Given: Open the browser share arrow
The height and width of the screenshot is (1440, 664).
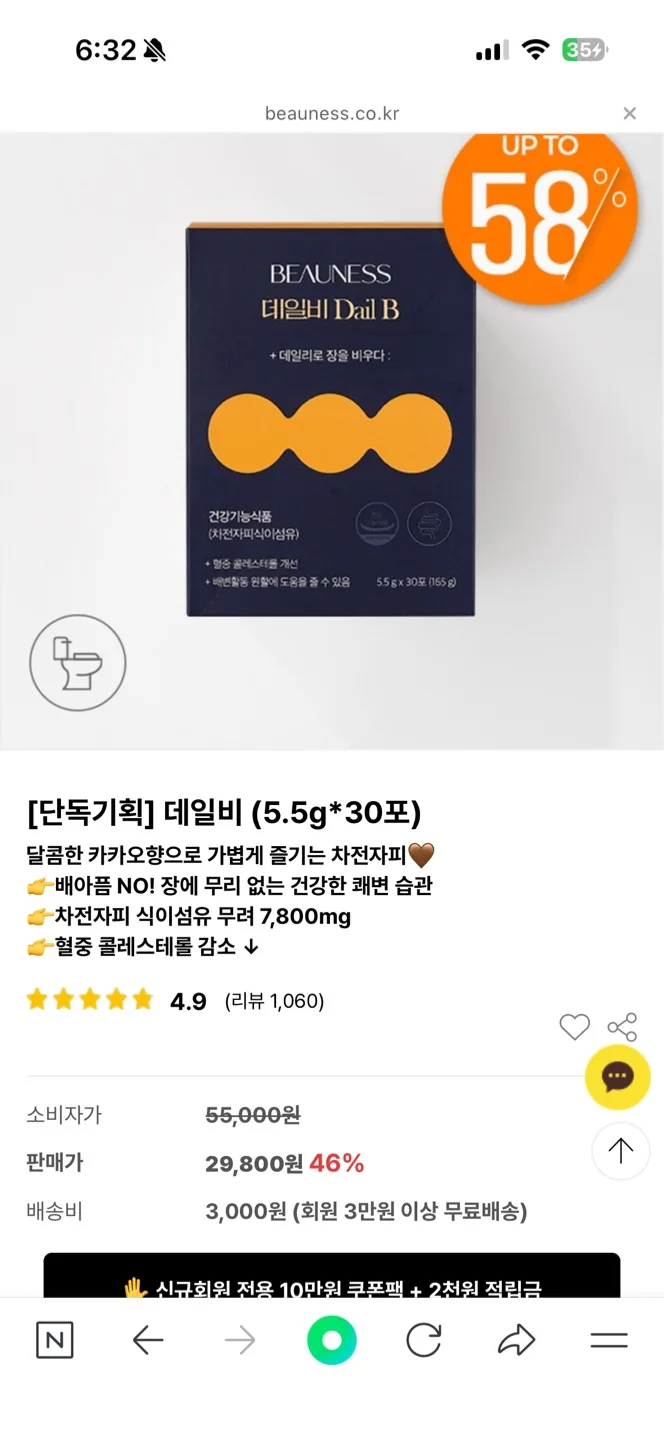Looking at the screenshot, I should point(516,1341).
